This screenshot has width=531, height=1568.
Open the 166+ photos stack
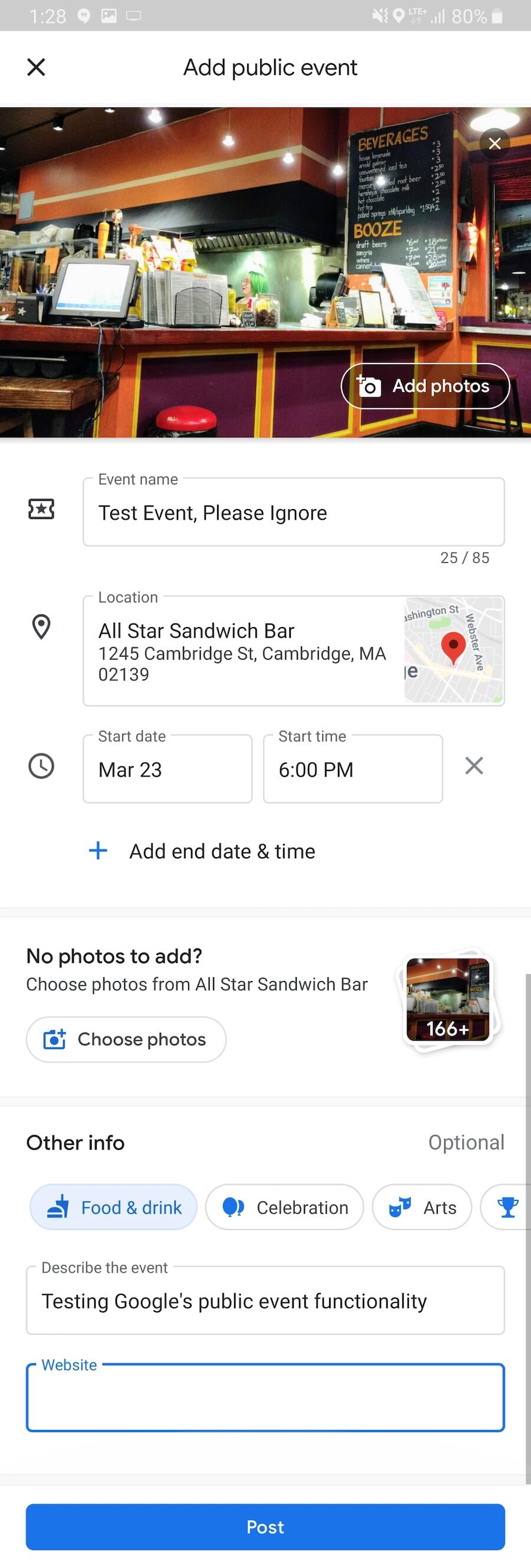(x=448, y=999)
